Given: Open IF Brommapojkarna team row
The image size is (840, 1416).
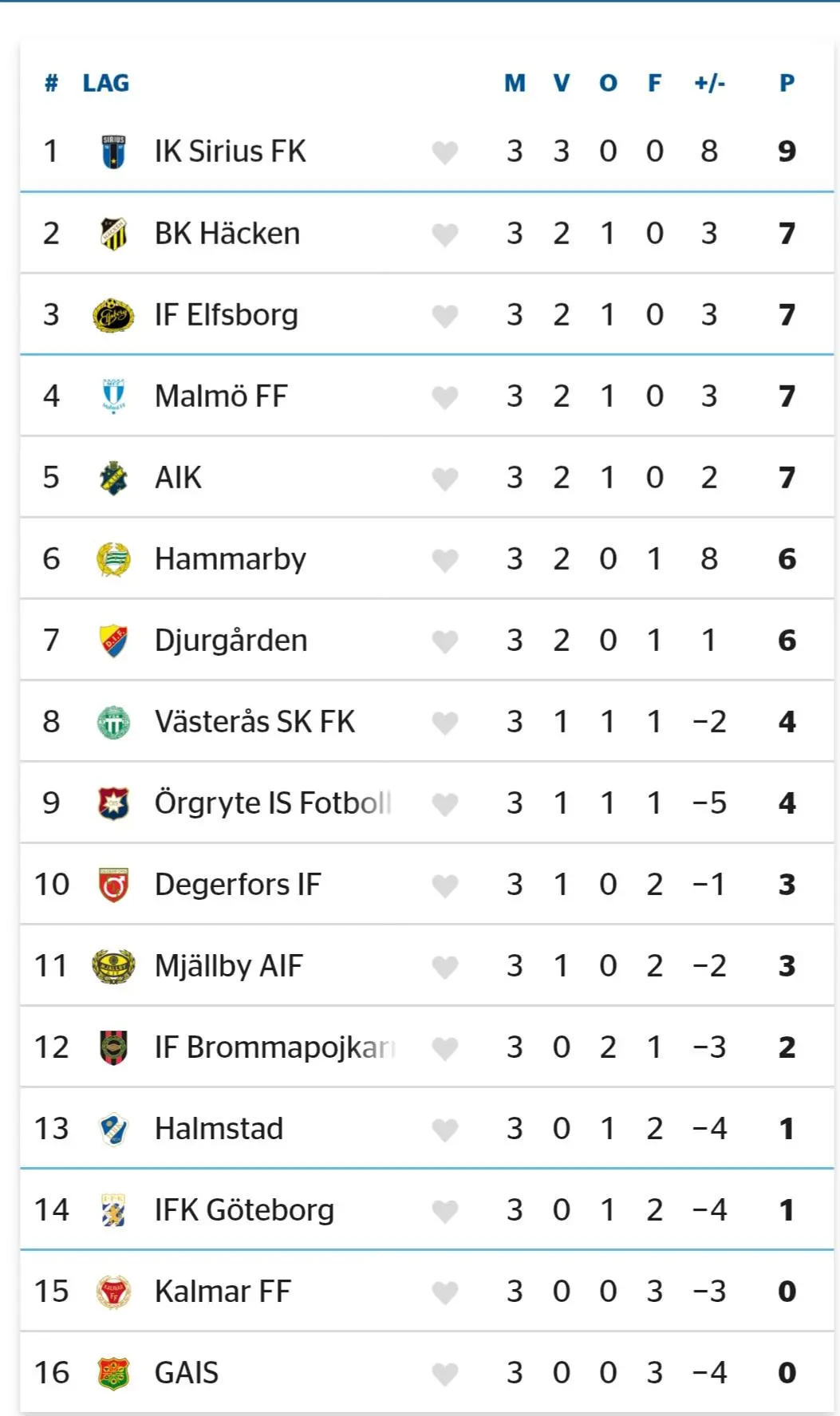Looking at the screenshot, I should pyautogui.click(x=274, y=1047).
